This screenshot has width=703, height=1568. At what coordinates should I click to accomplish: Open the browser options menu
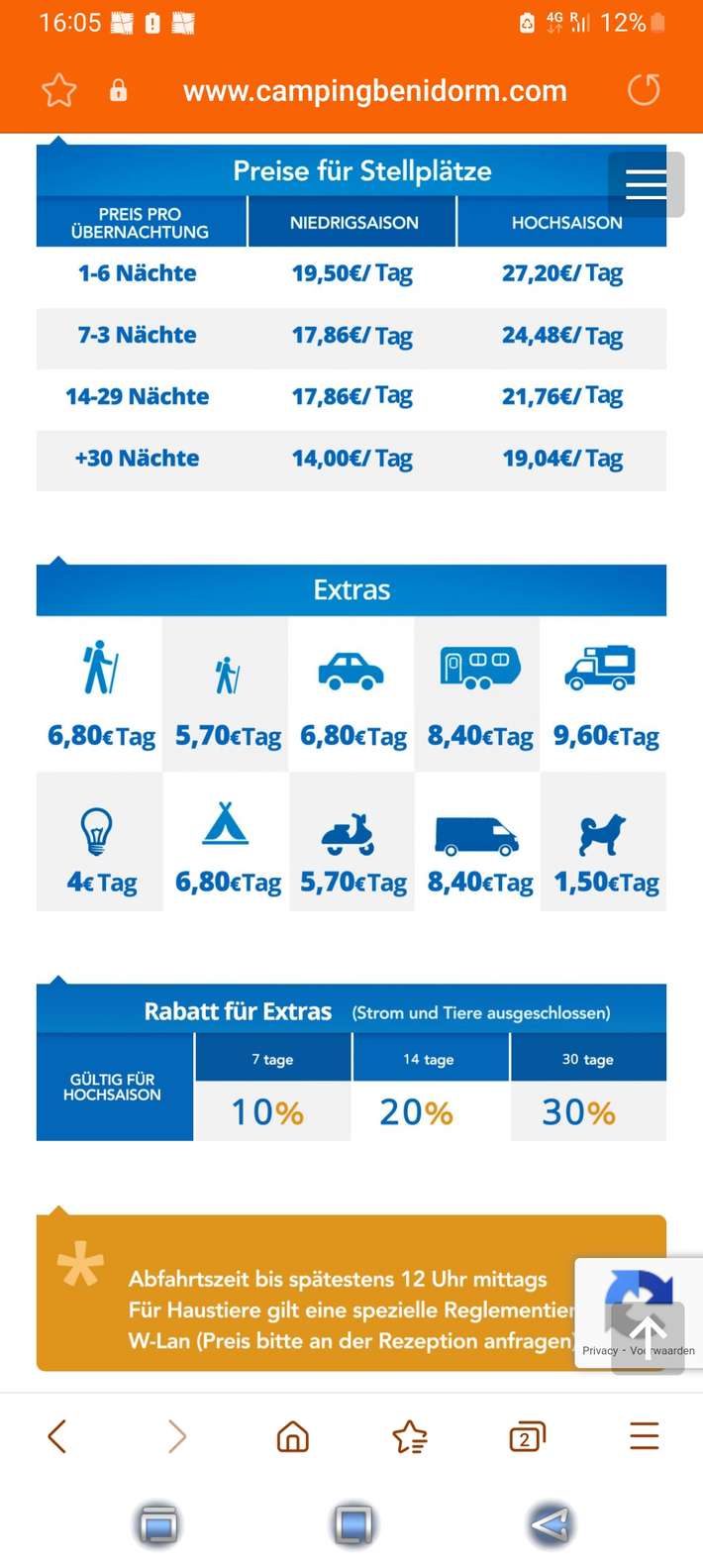click(x=645, y=1435)
